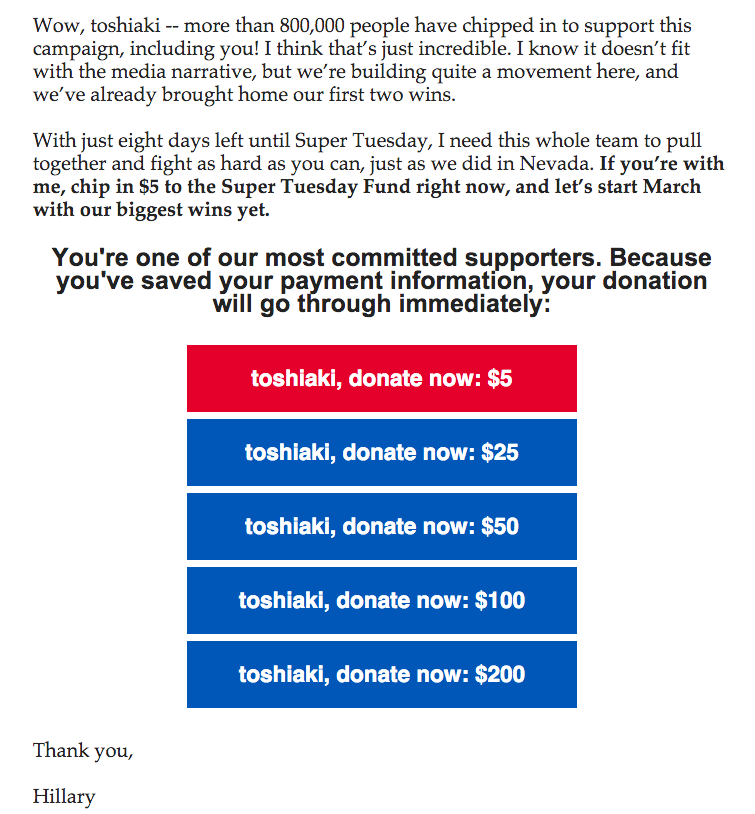Give $200 via the last donate button
Image resolution: width=755 pixels, height=814 pixels.
pos(382,674)
